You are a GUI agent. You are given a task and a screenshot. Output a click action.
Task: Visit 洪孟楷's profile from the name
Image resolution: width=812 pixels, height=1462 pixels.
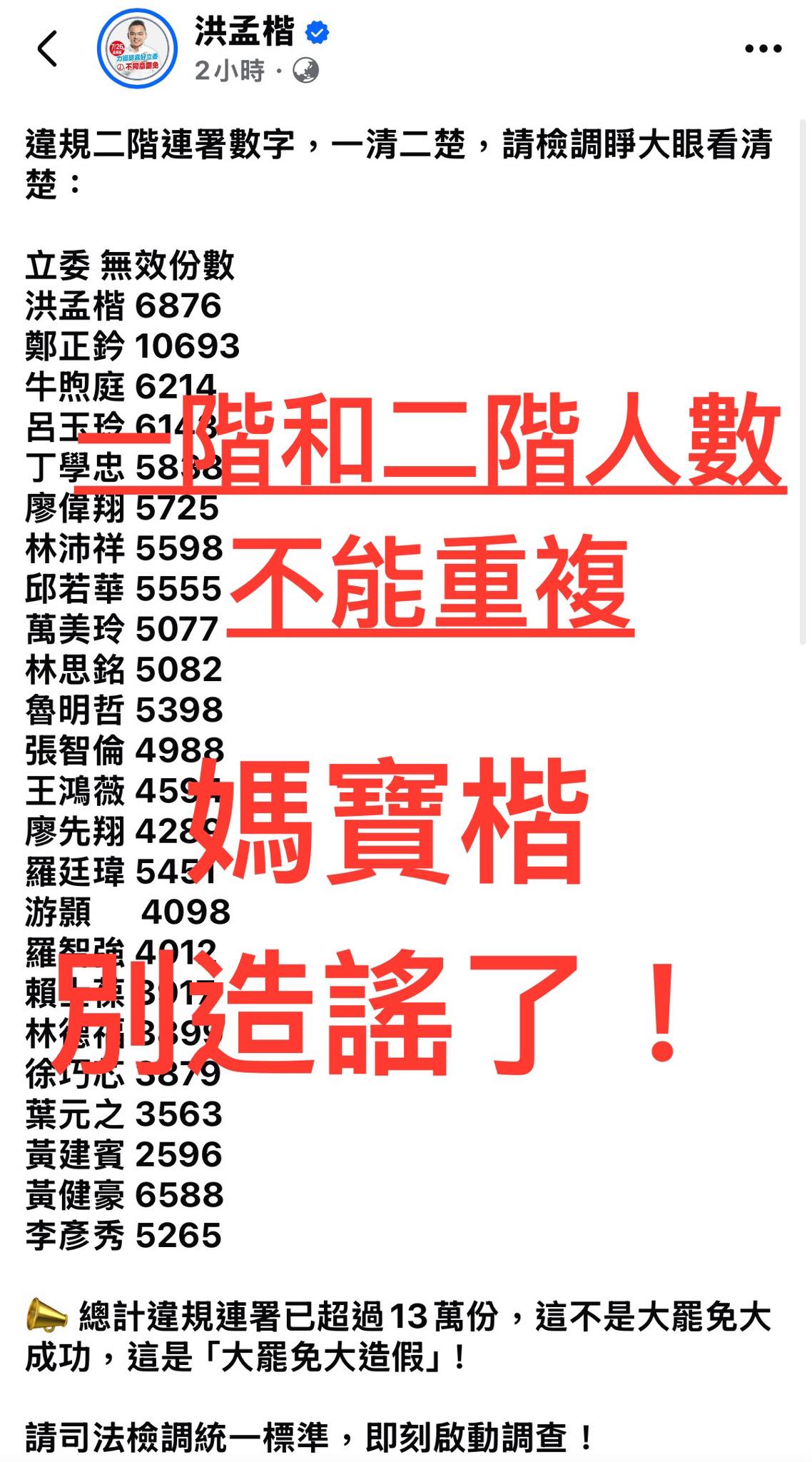click(x=244, y=31)
